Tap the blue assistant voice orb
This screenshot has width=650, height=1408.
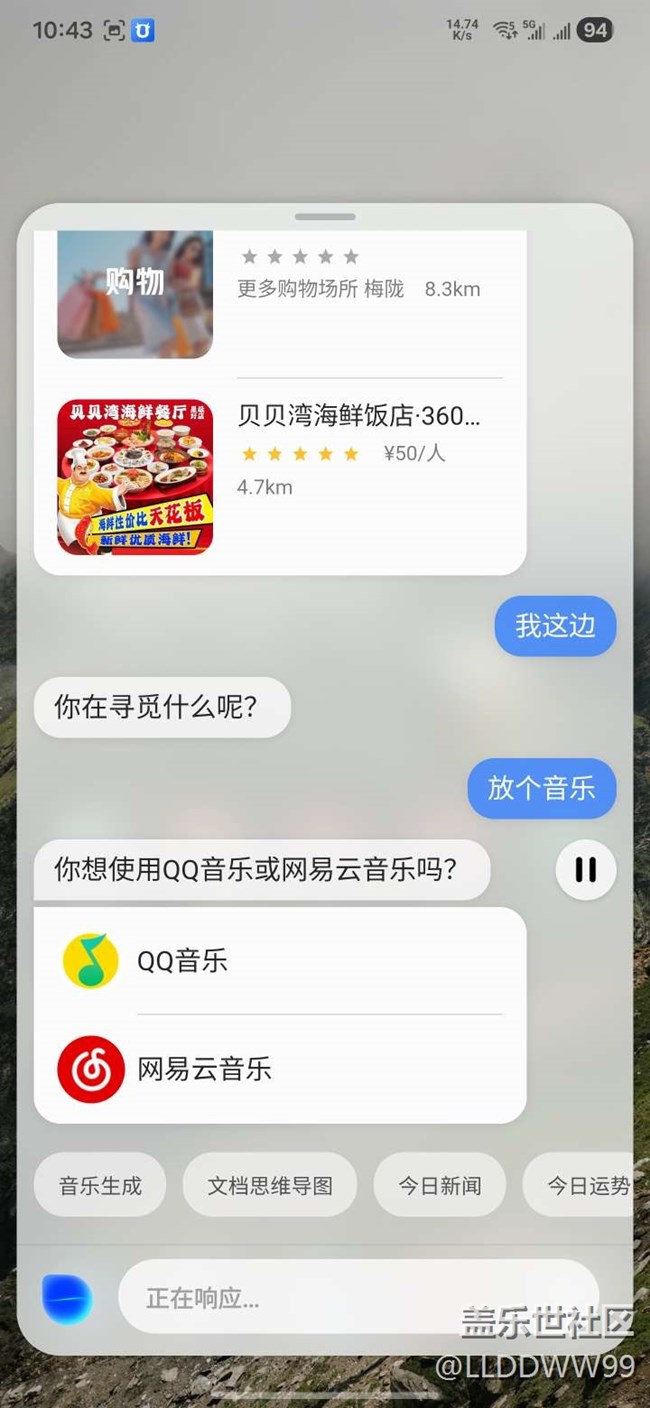pos(67,1298)
